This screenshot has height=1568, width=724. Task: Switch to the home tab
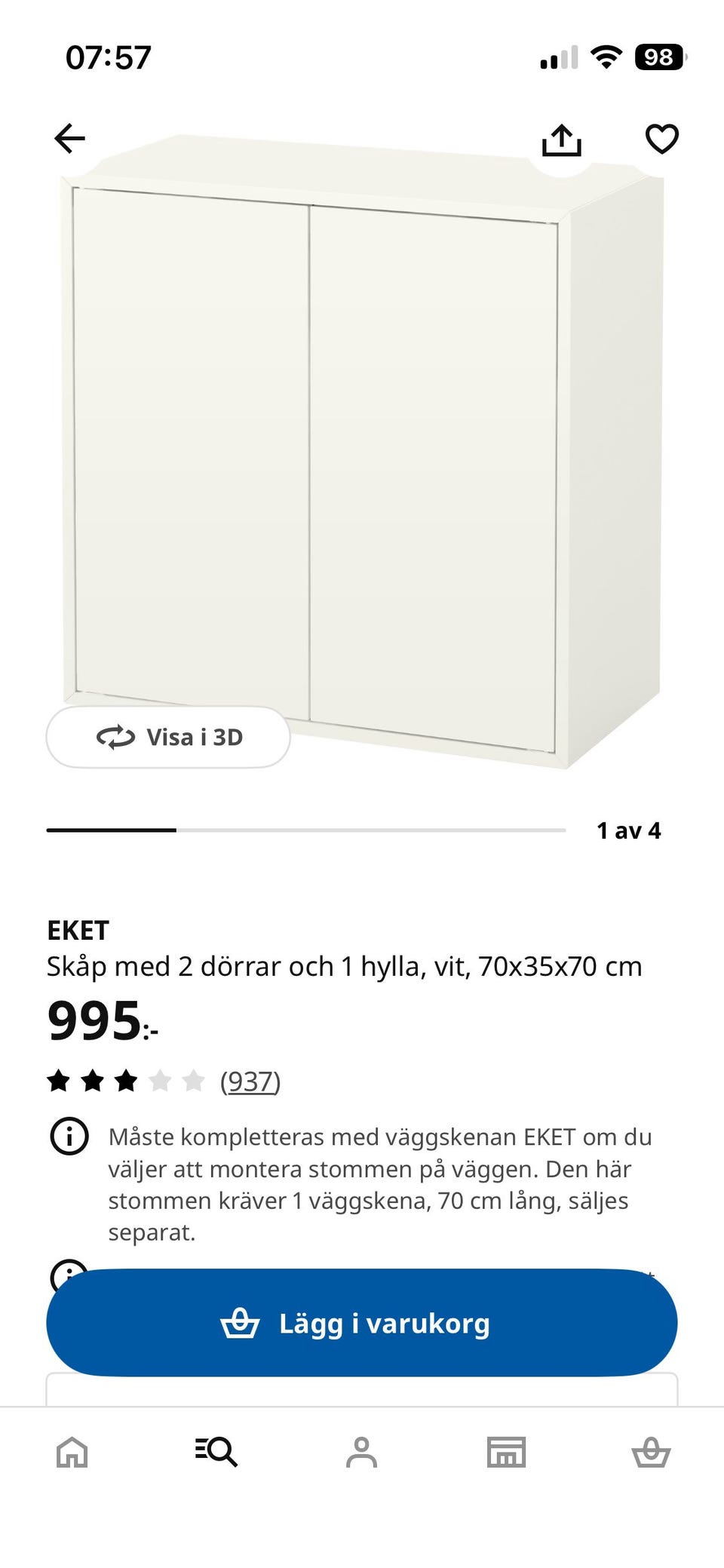click(72, 1452)
